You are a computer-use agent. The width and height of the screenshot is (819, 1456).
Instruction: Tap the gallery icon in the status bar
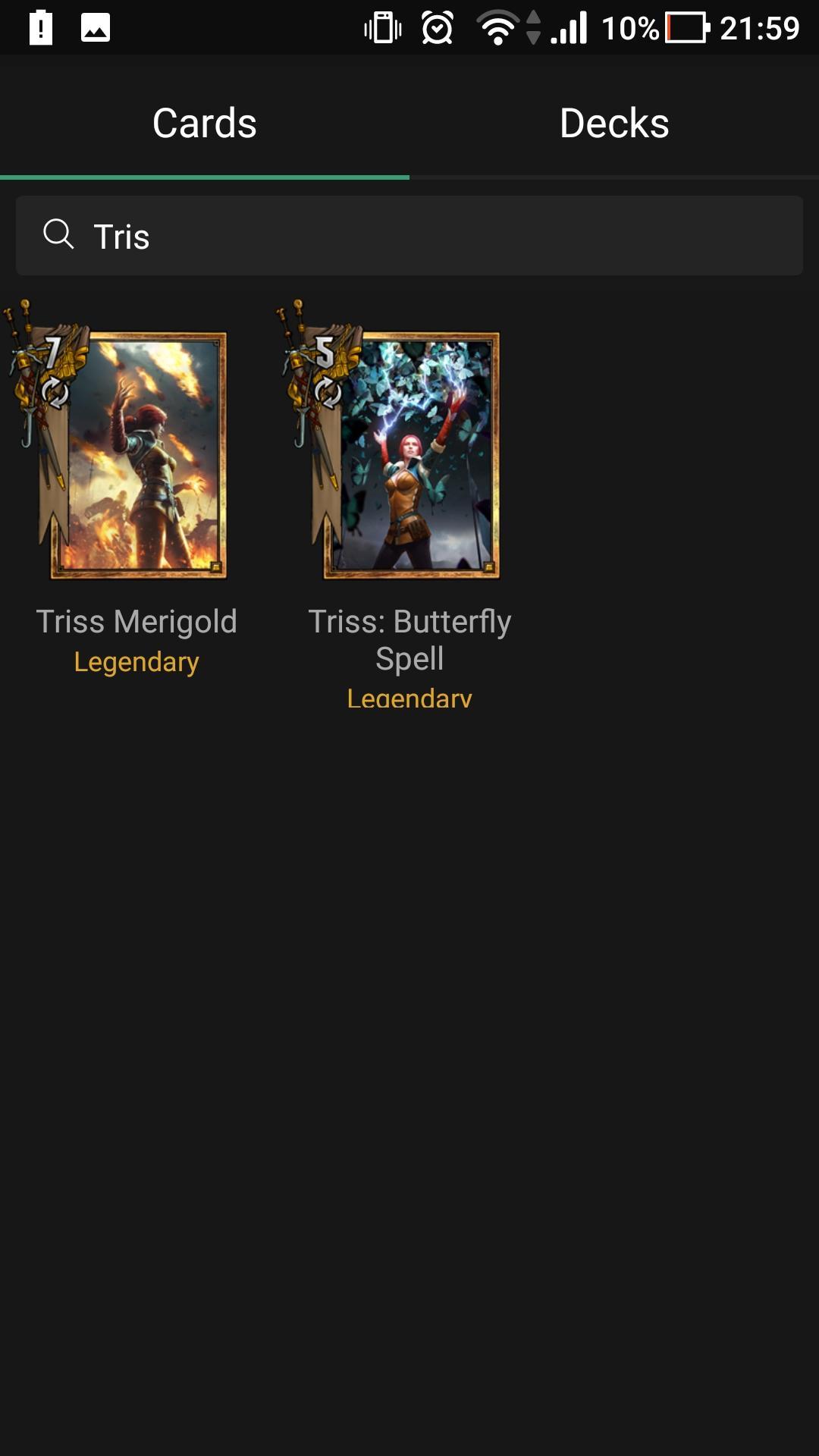[95, 27]
